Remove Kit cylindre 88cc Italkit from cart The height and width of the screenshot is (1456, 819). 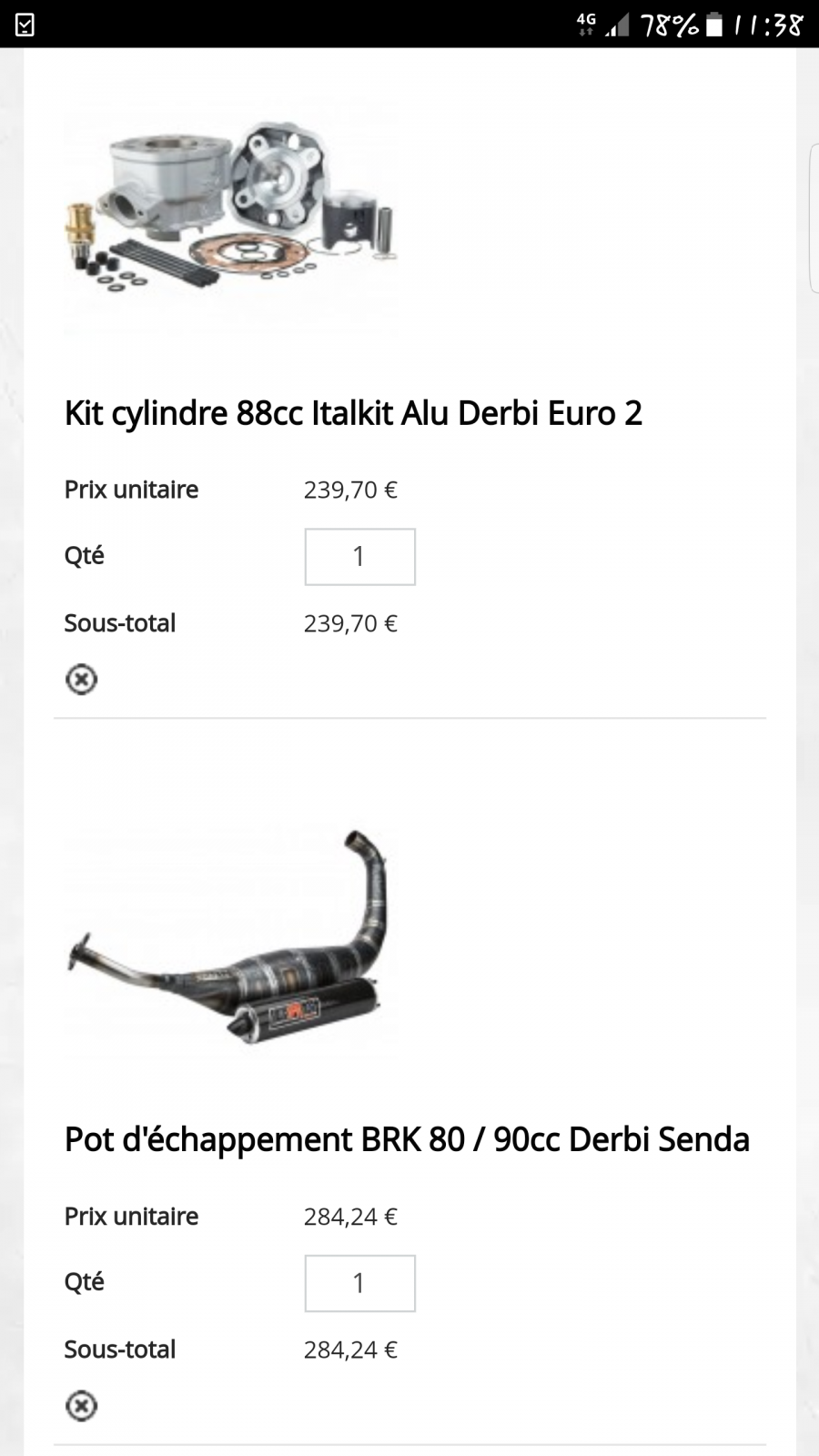(81, 679)
